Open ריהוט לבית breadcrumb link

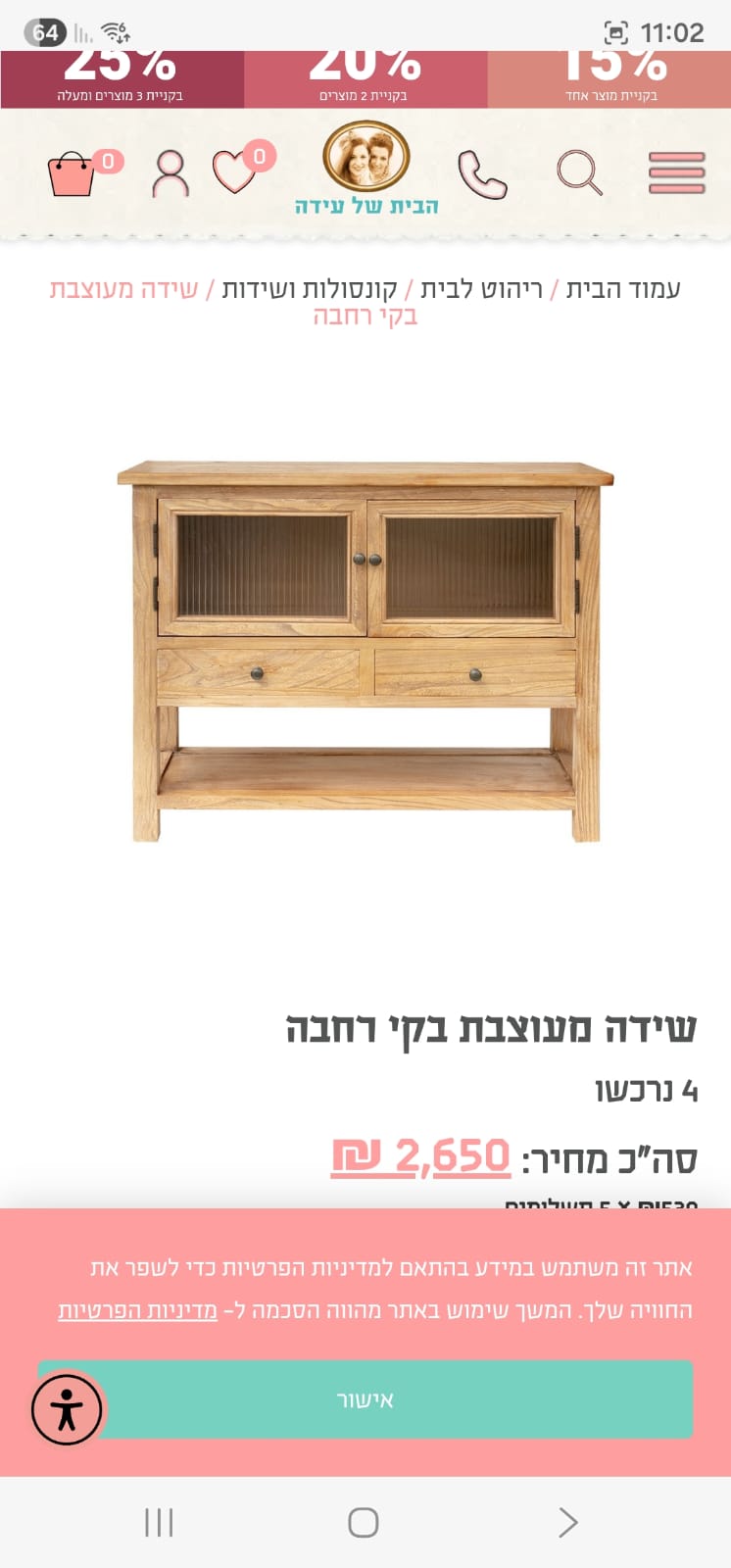point(481,289)
